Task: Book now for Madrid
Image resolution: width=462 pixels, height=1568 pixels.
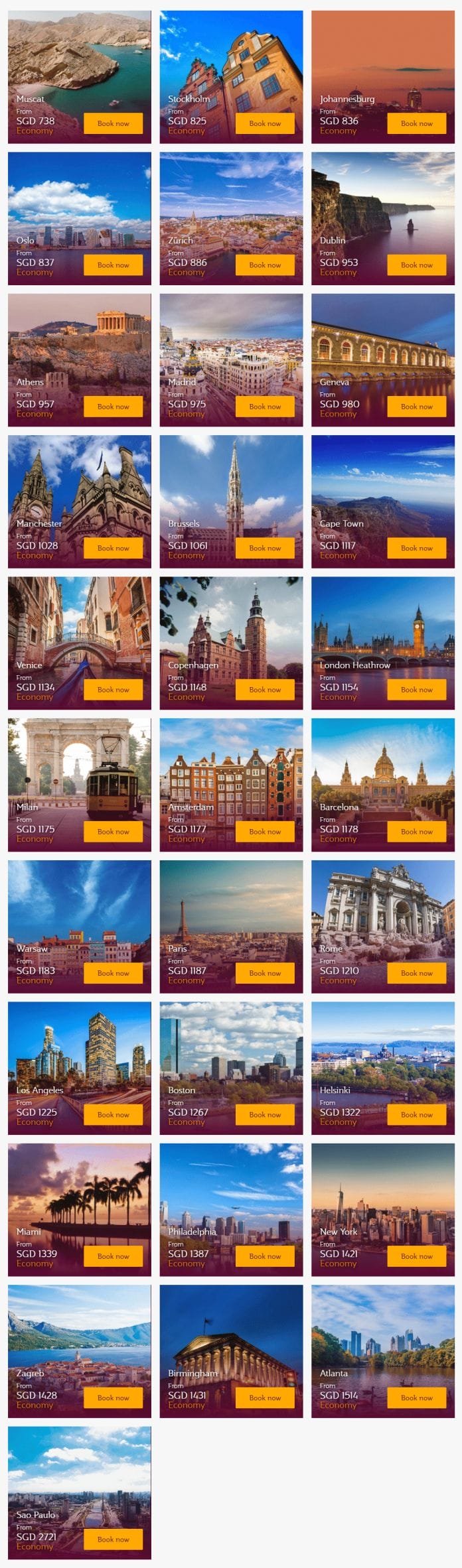Action: pos(265,407)
